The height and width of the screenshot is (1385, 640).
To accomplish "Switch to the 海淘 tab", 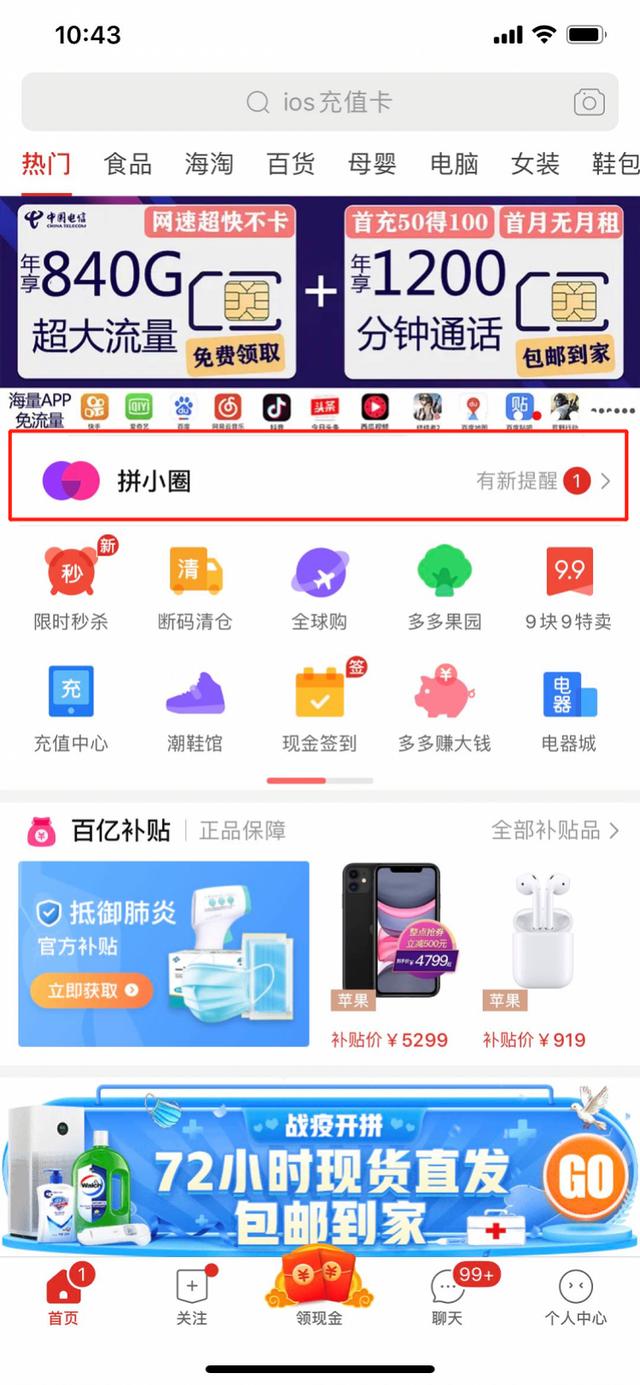I will click(x=209, y=164).
